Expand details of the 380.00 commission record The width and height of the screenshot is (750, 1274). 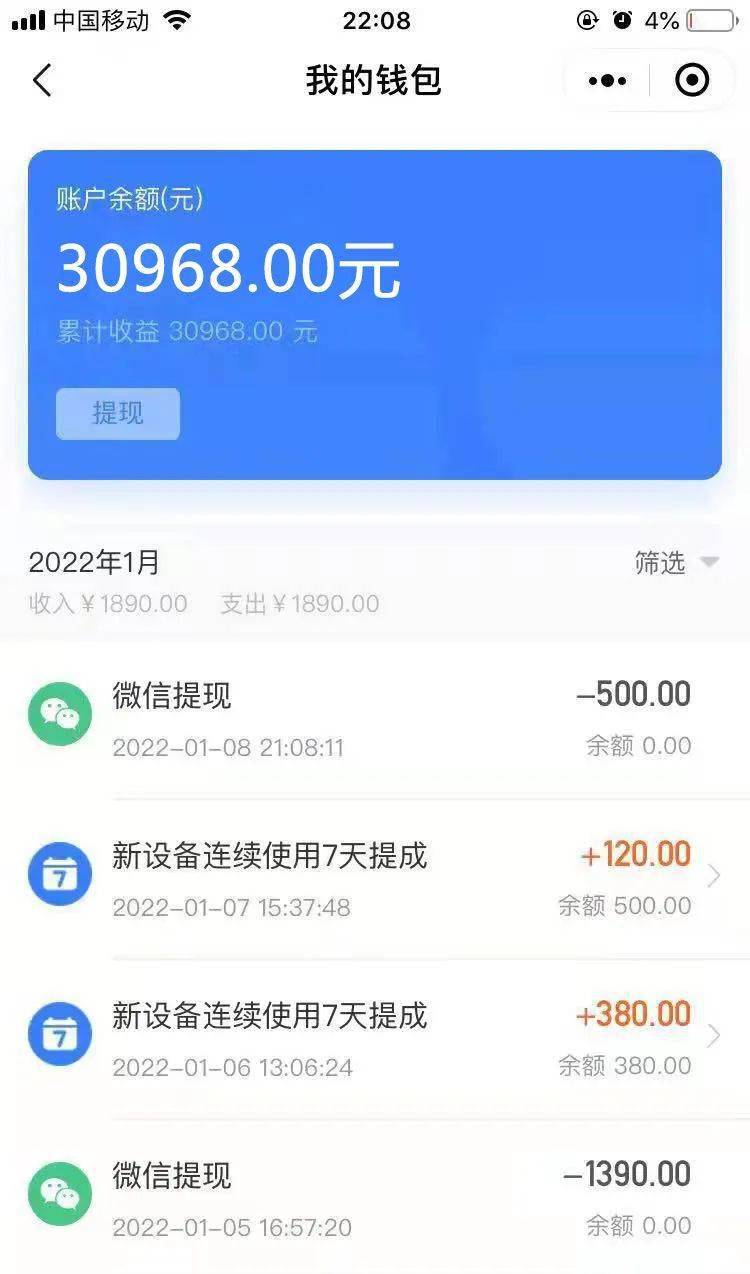tap(714, 1035)
